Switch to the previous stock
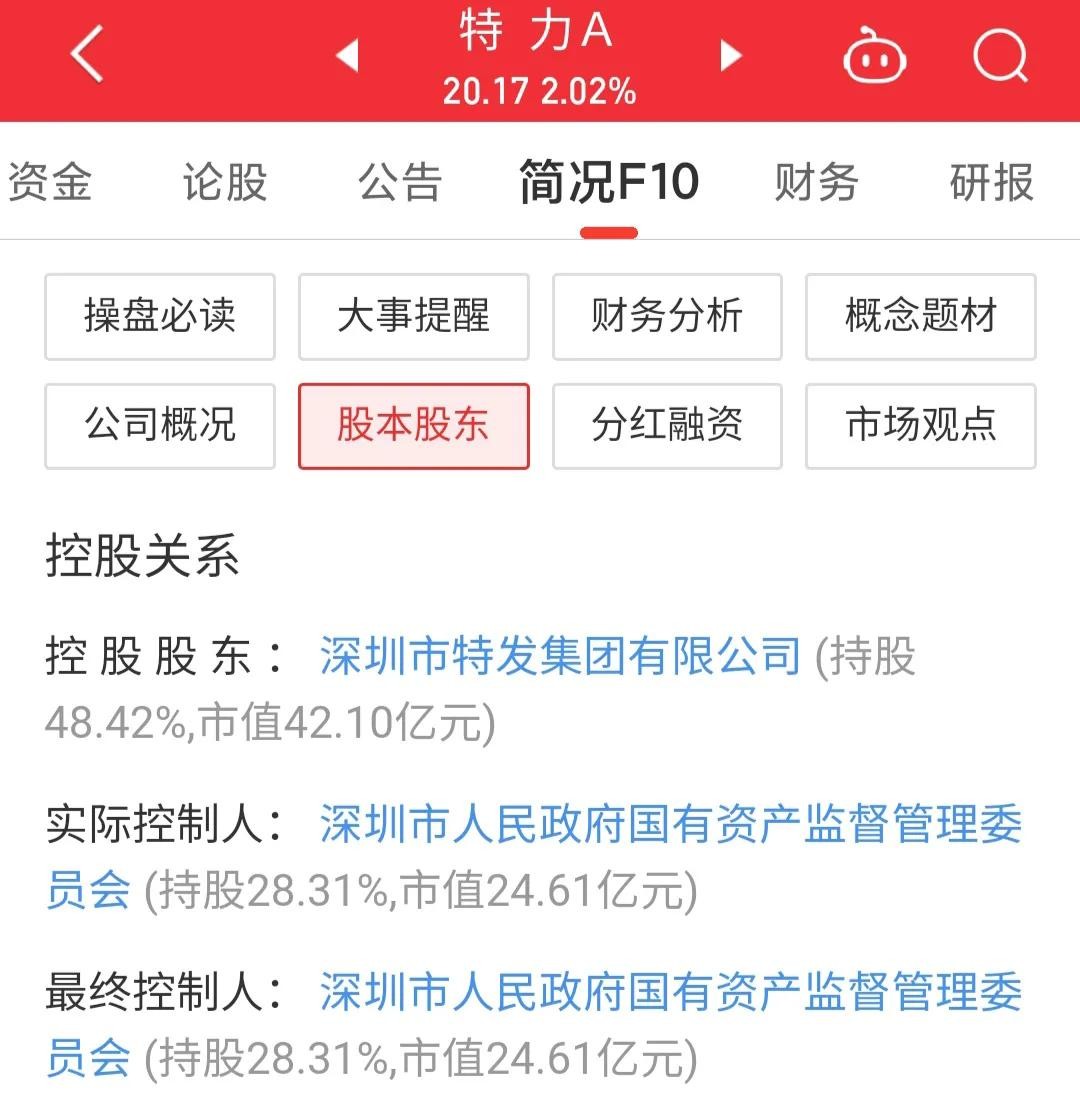The height and width of the screenshot is (1099, 1080). (x=348, y=56)
